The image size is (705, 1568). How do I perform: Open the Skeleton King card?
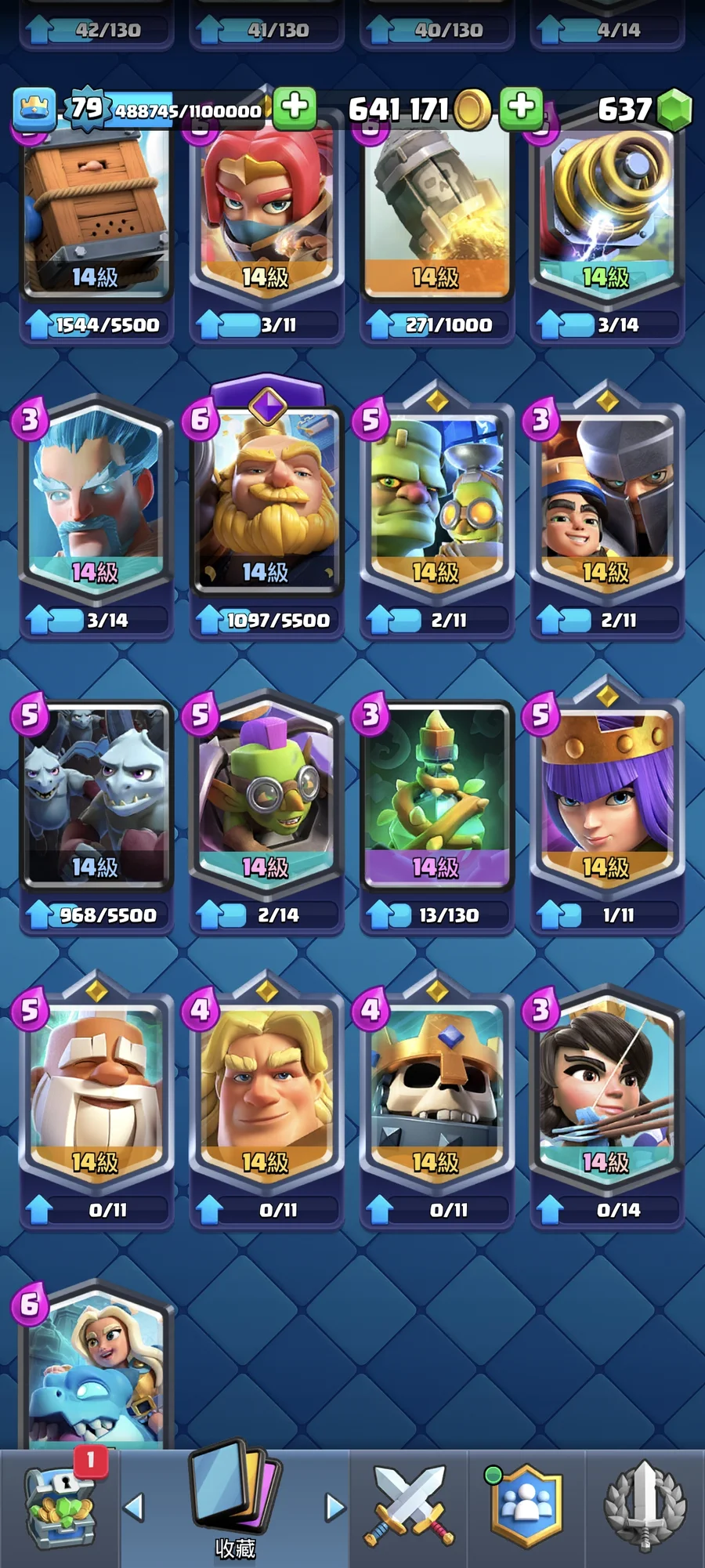click(x=436, y=1089)
